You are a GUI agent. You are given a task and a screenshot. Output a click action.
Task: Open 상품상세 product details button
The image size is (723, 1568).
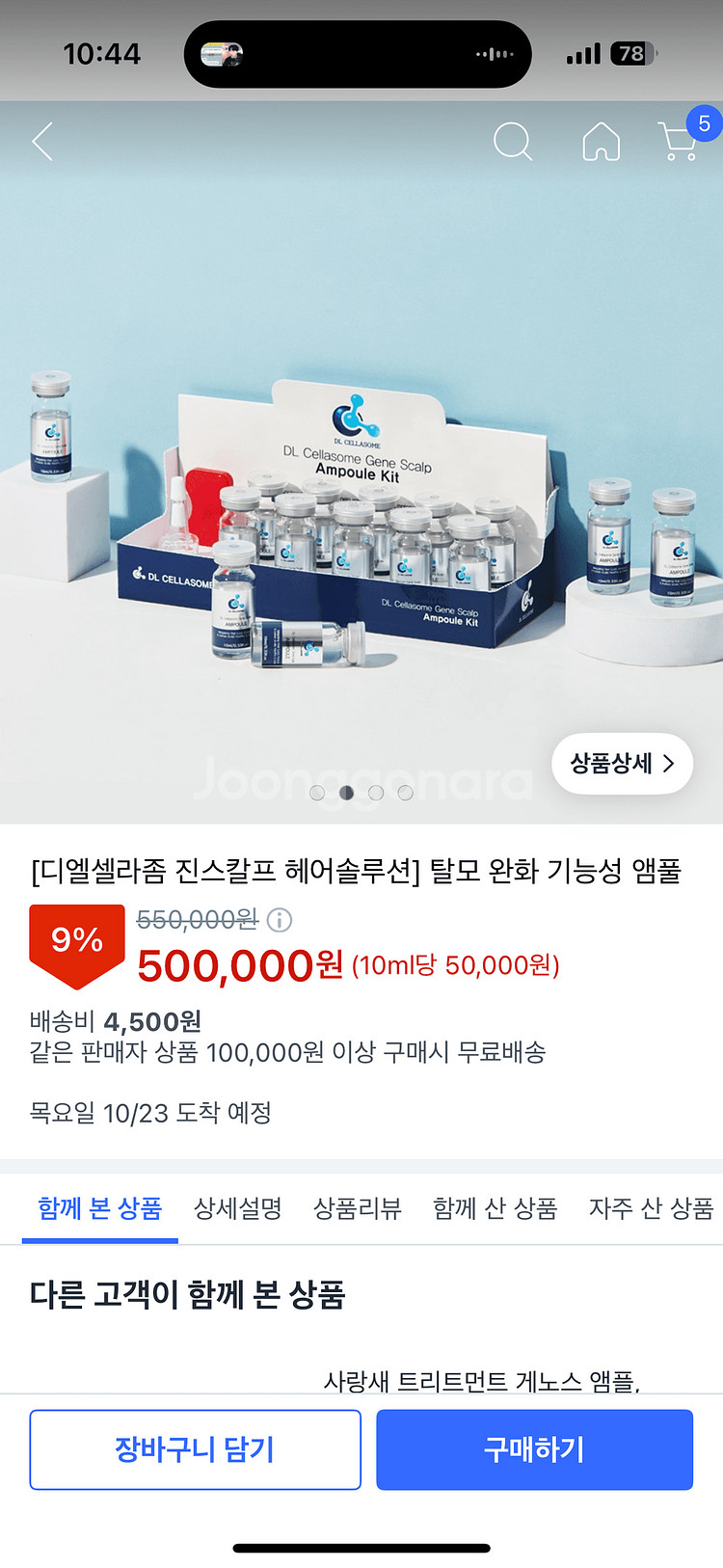[622, 764]
